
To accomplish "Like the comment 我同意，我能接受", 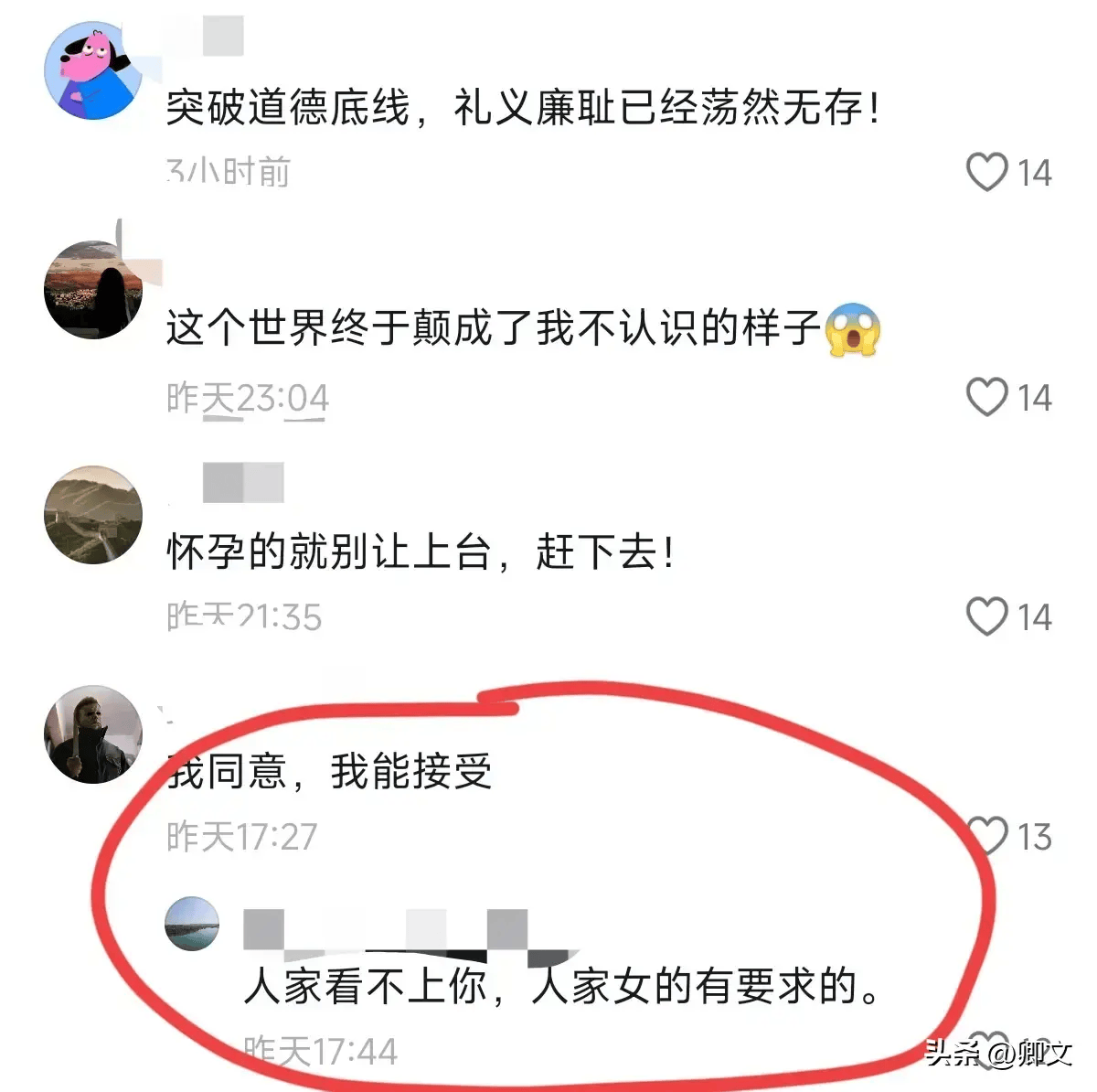I will (989, 835).
